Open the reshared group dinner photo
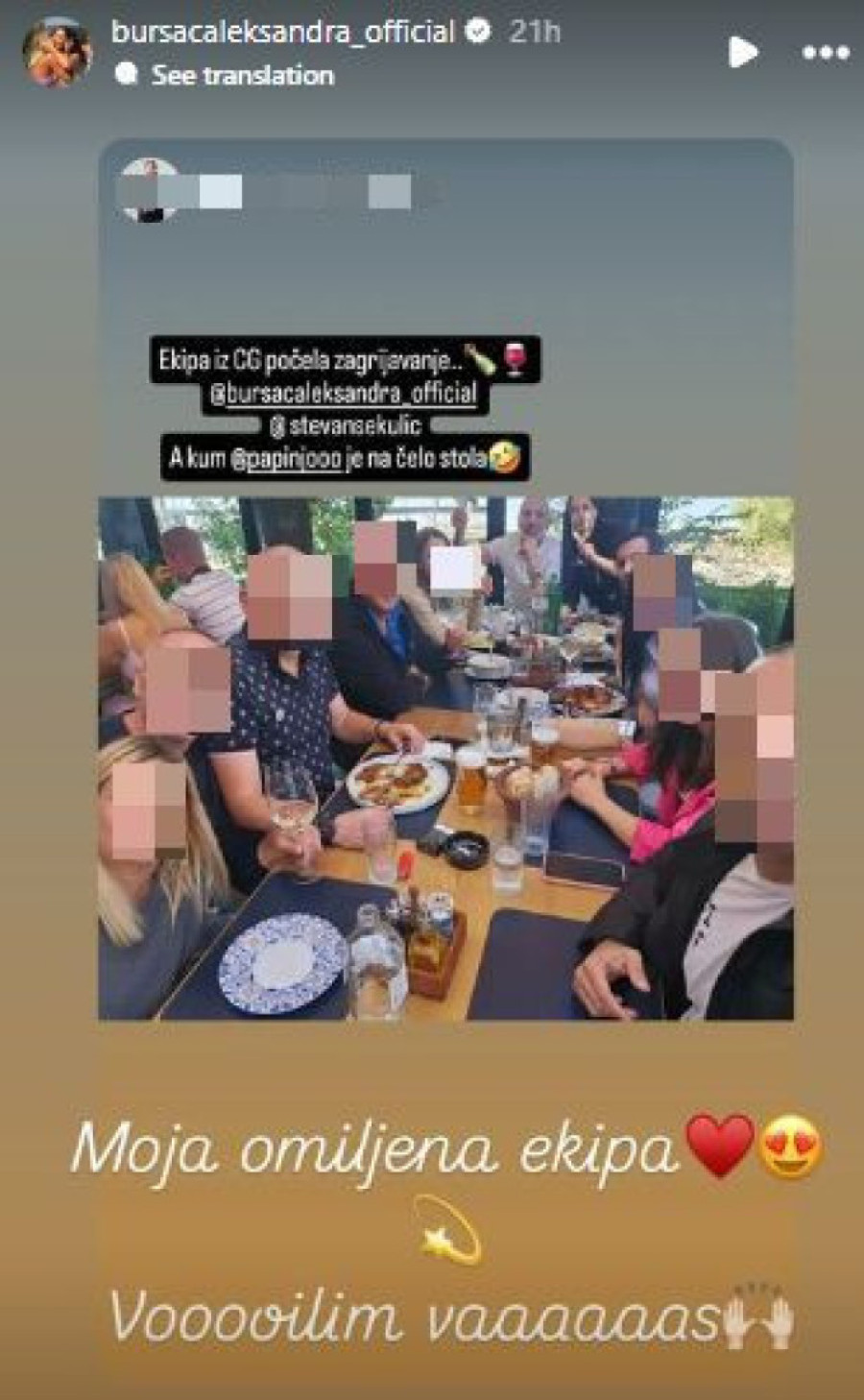This screenshot has height=1400, width=864. click(445, 757)
